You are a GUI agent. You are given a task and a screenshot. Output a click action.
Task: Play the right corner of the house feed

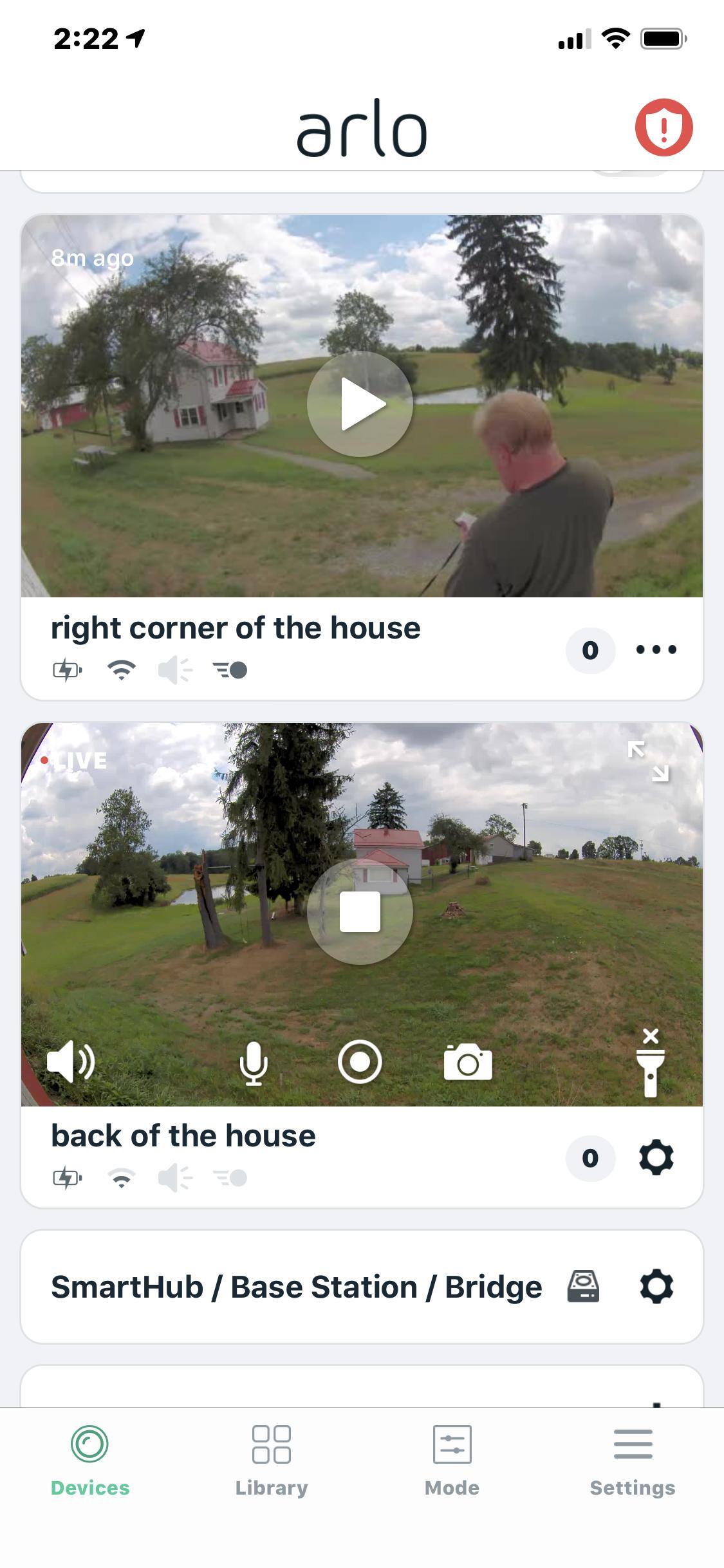click(360, 404)
